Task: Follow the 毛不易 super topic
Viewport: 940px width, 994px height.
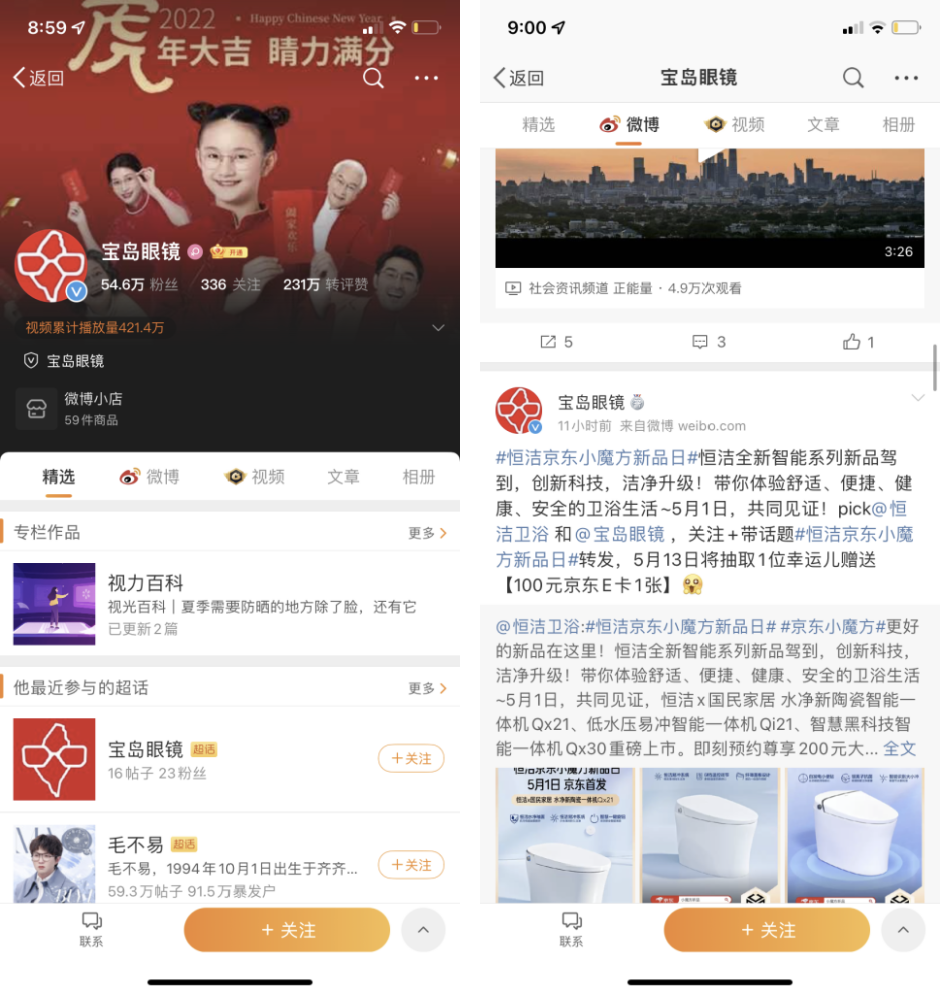Action: pyautogui.click(x=411, y=865)
